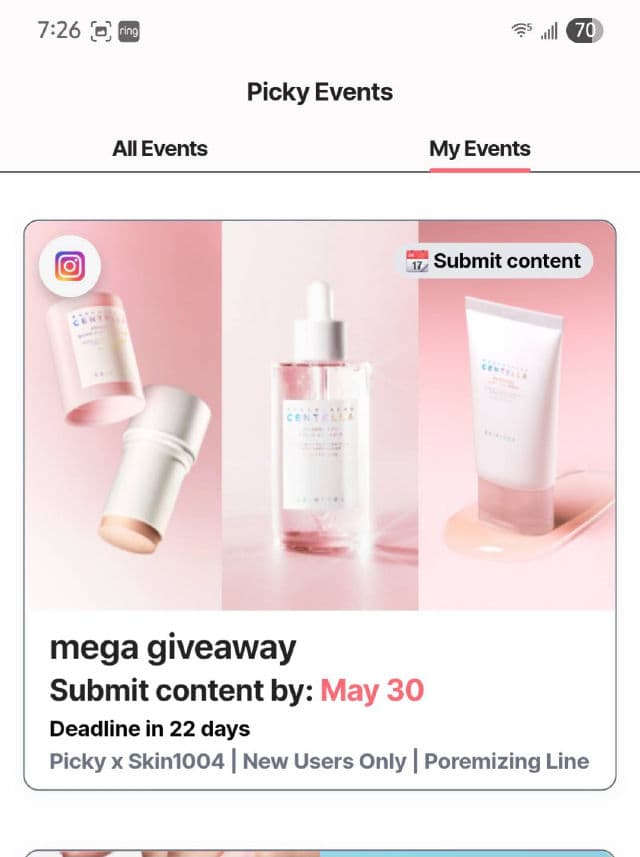The height and width of the screenshot is (857, 640).
Task: Select the My Events tab
Action: tap(479, 149)
